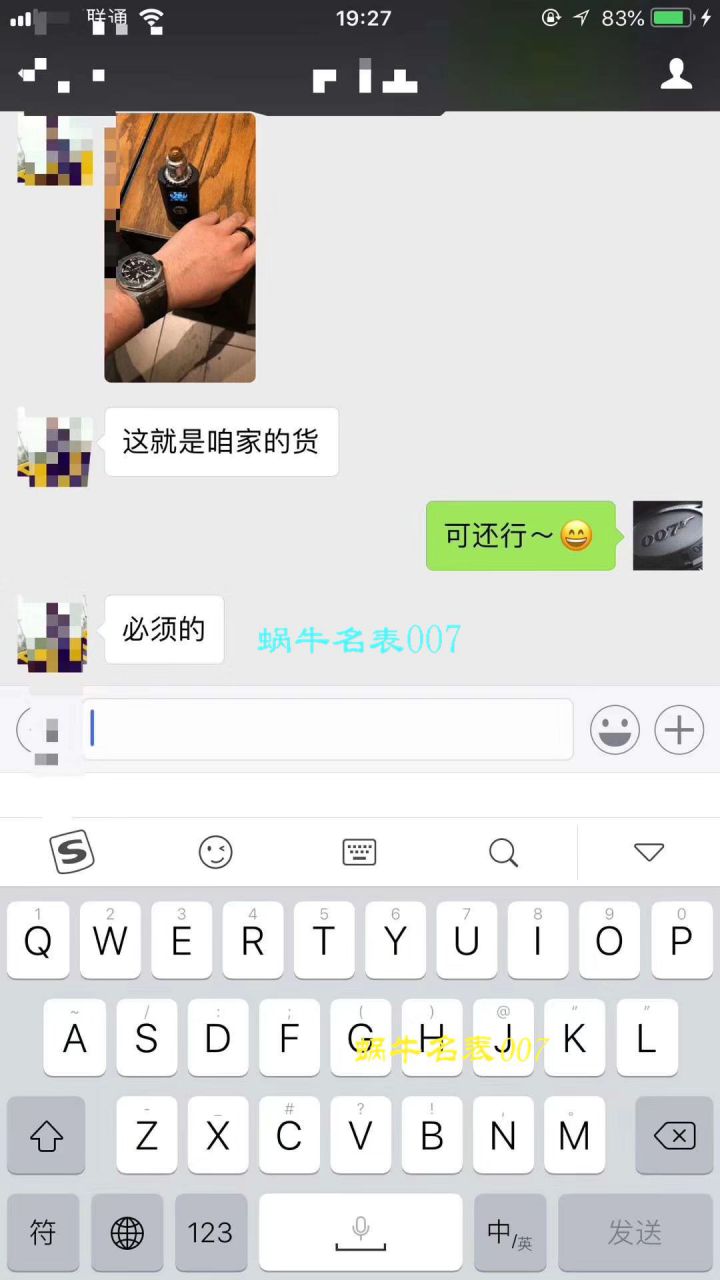Activate voice input with the microphone key

tap(359, 1233)
